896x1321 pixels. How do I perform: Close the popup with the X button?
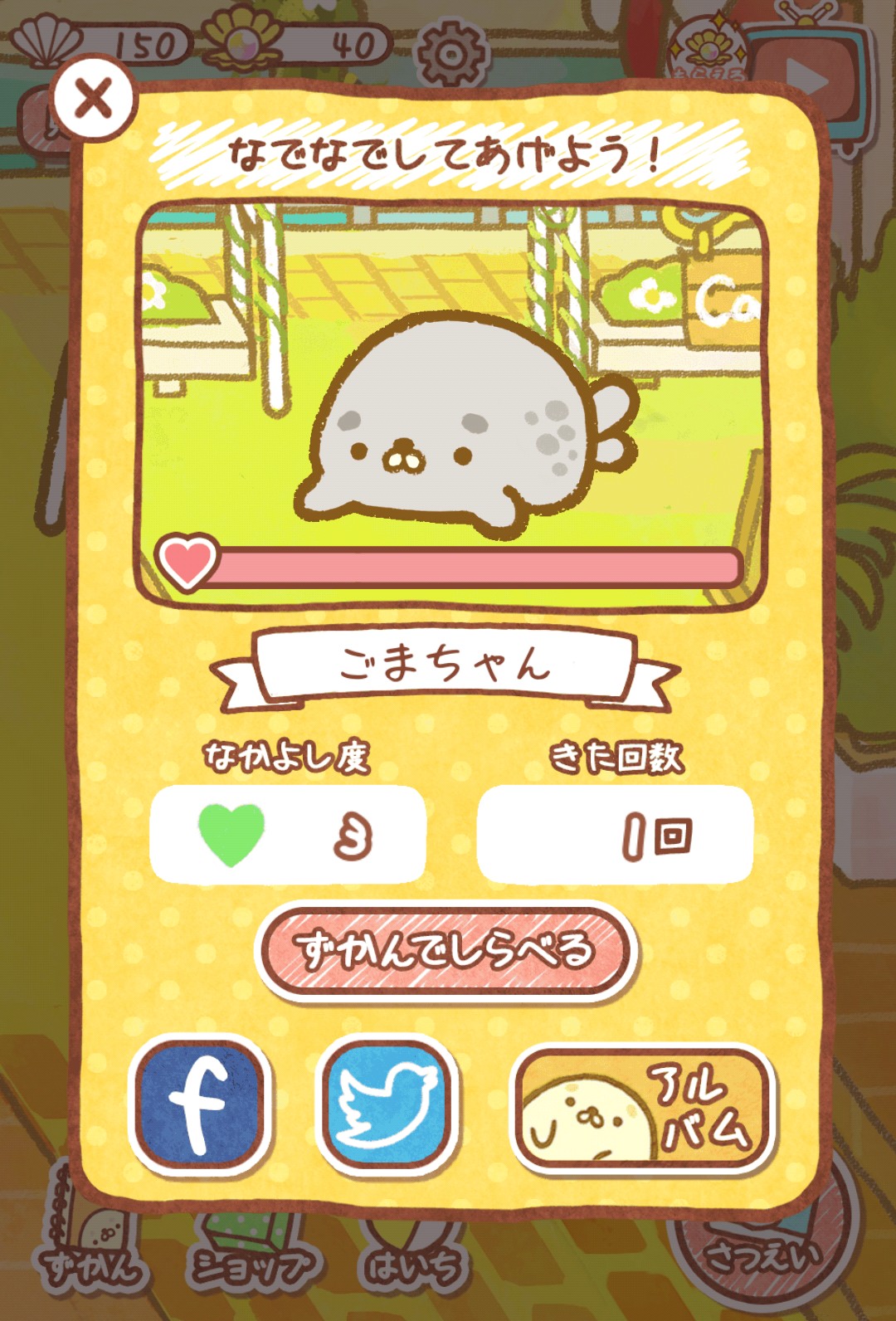[x=93, y=99]
